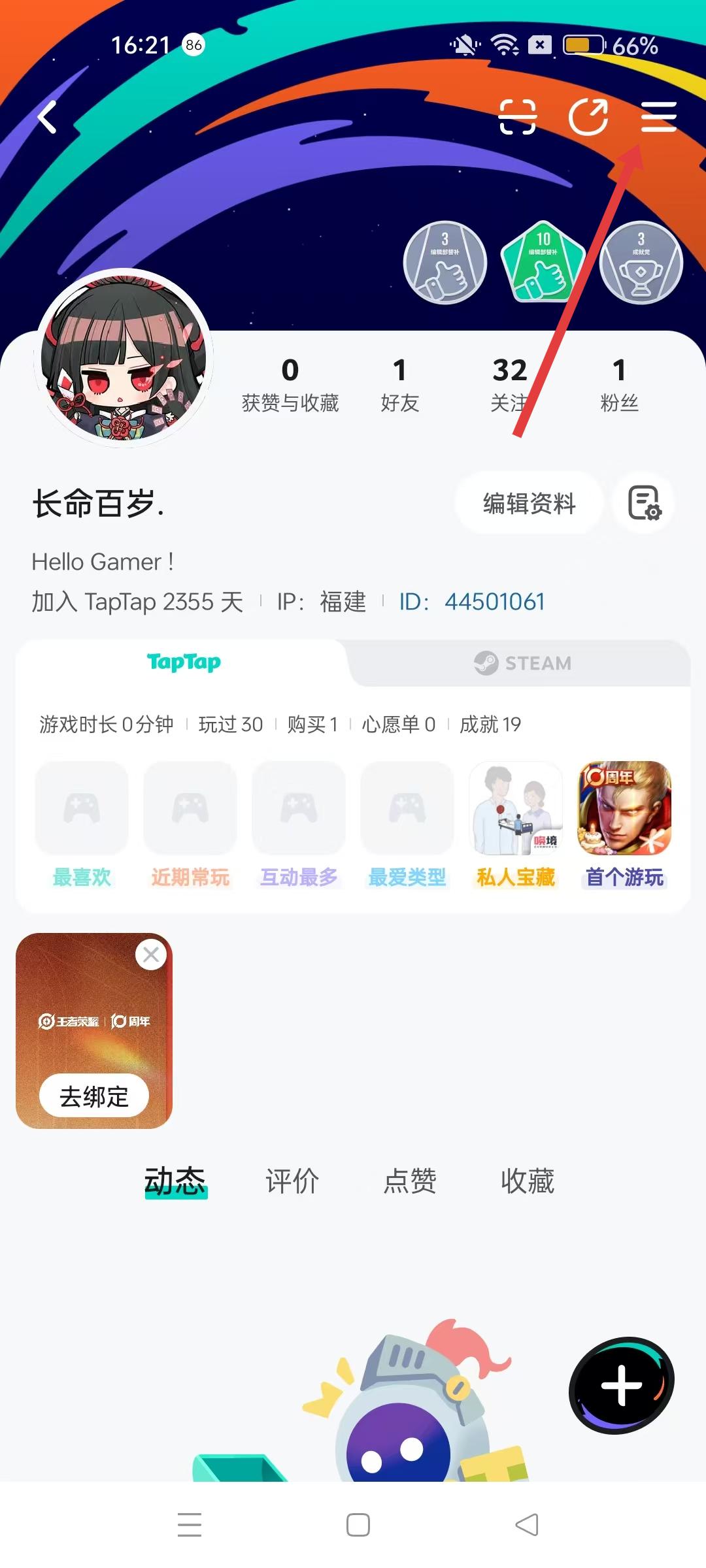Switch to the 点赞 tab

(x=410, y=1181)
